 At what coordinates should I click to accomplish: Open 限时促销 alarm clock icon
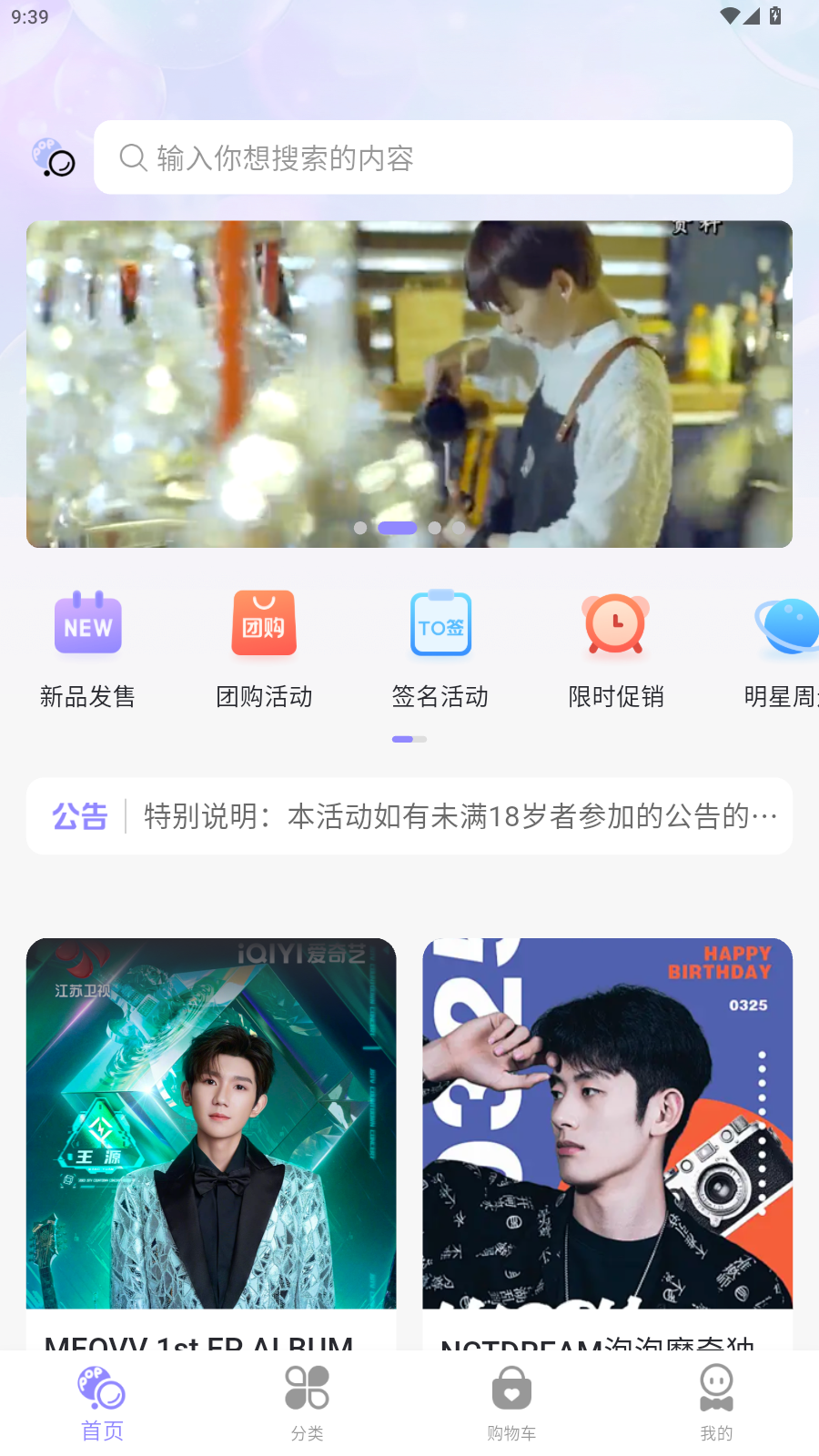click(615, 622)
